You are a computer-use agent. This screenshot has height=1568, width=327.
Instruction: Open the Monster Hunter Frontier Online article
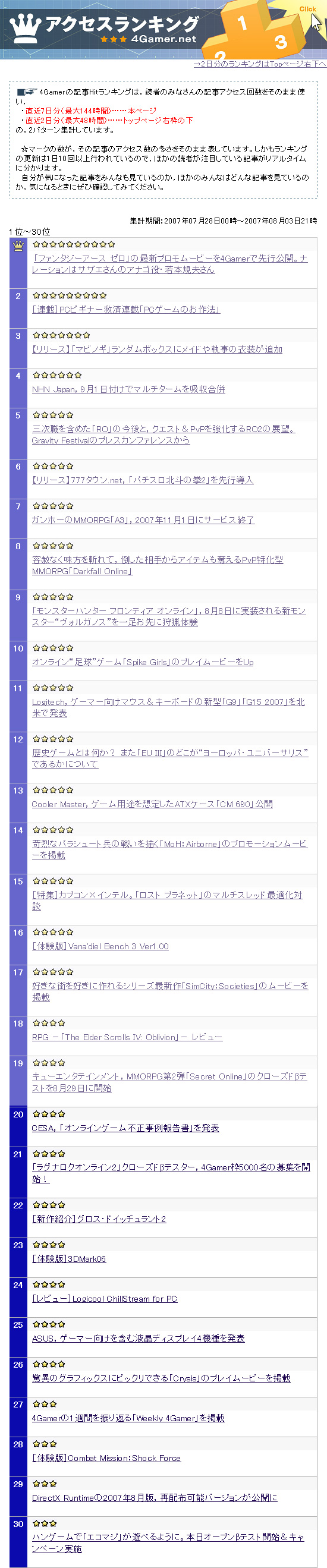[169, 616]
